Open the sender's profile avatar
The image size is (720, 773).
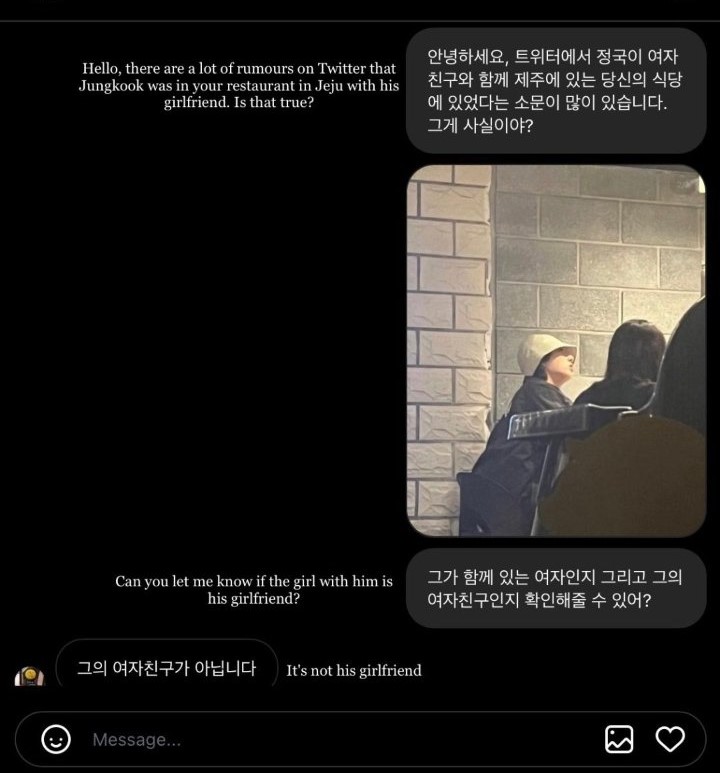pos(29,677)
